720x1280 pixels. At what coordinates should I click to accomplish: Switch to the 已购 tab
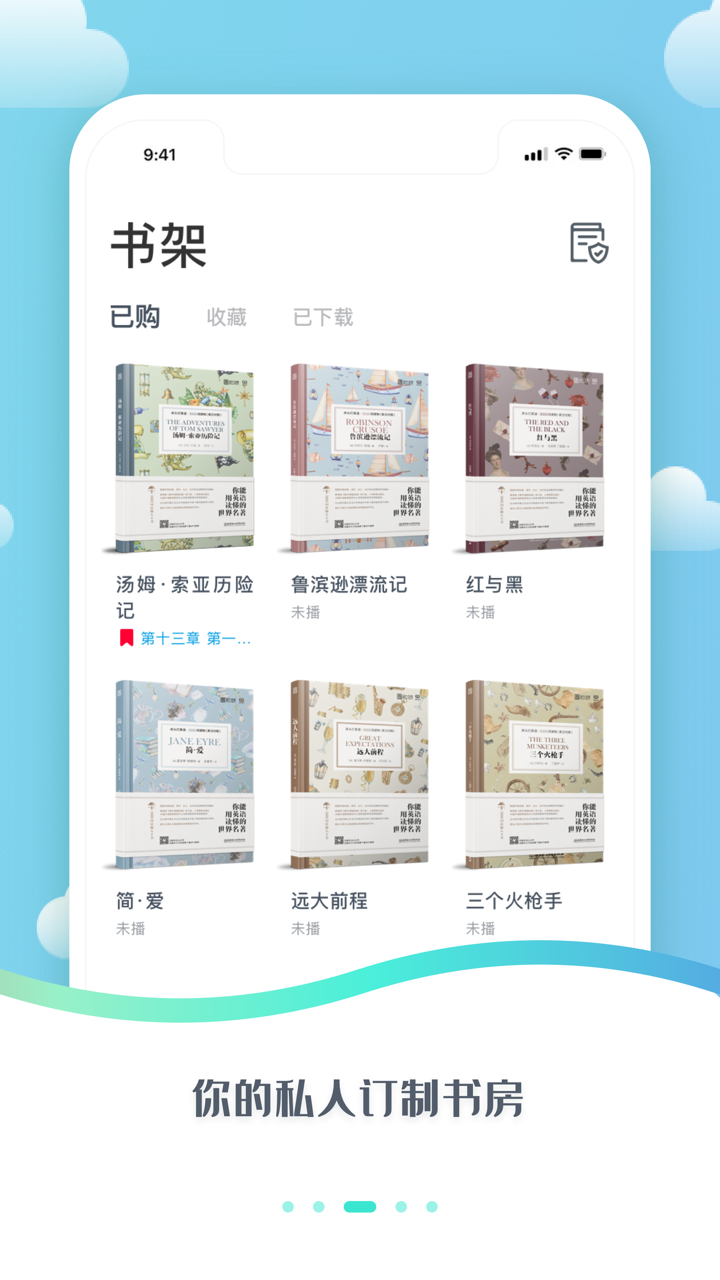tap(133, 317)
